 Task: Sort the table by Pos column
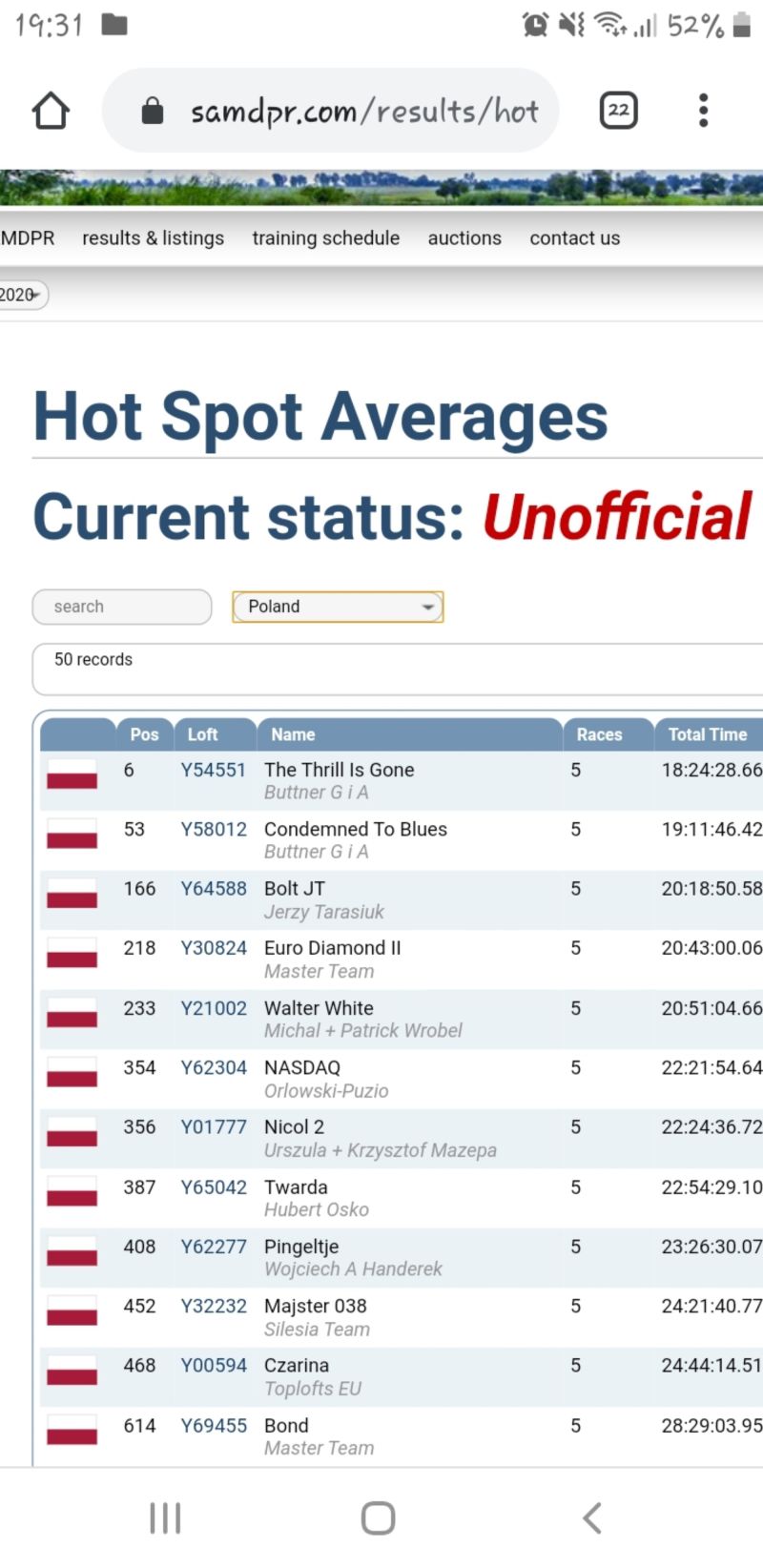(x=144, y=734)
